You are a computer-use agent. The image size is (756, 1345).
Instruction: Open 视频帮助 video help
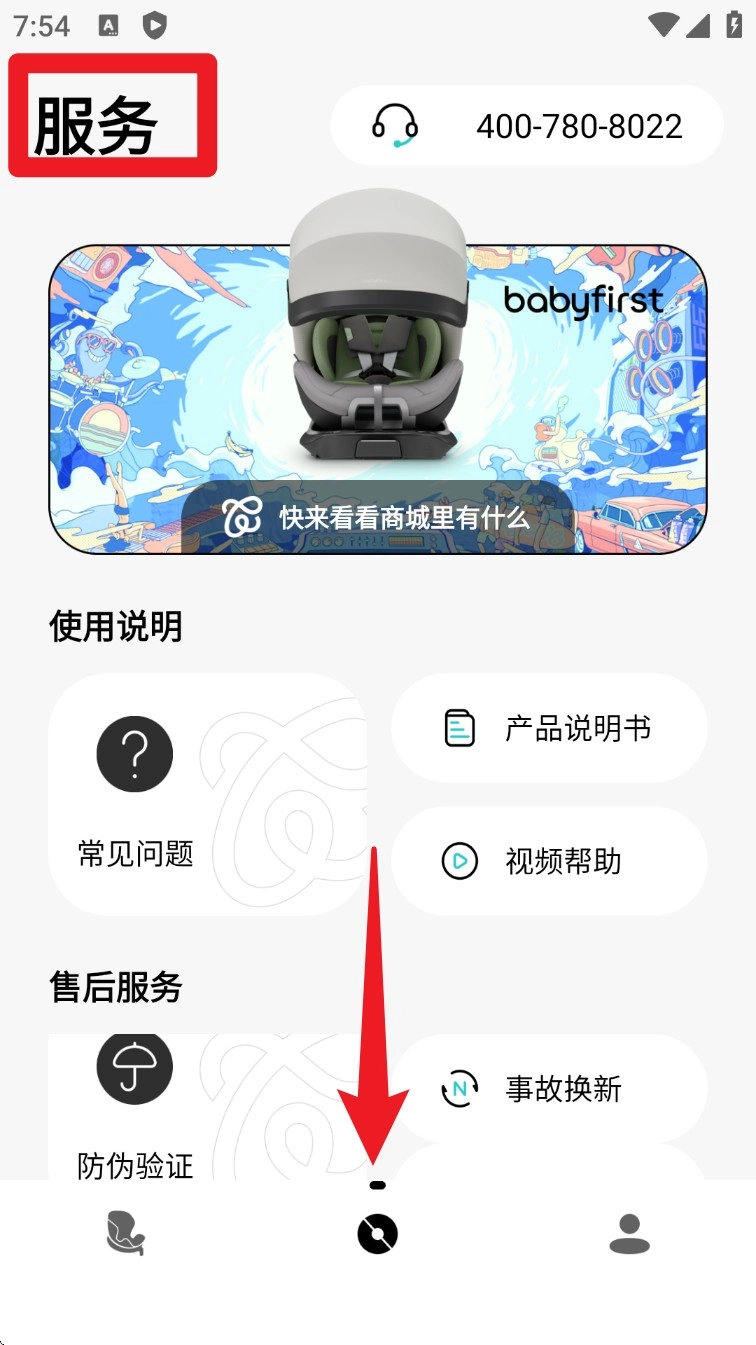[549, 861]
